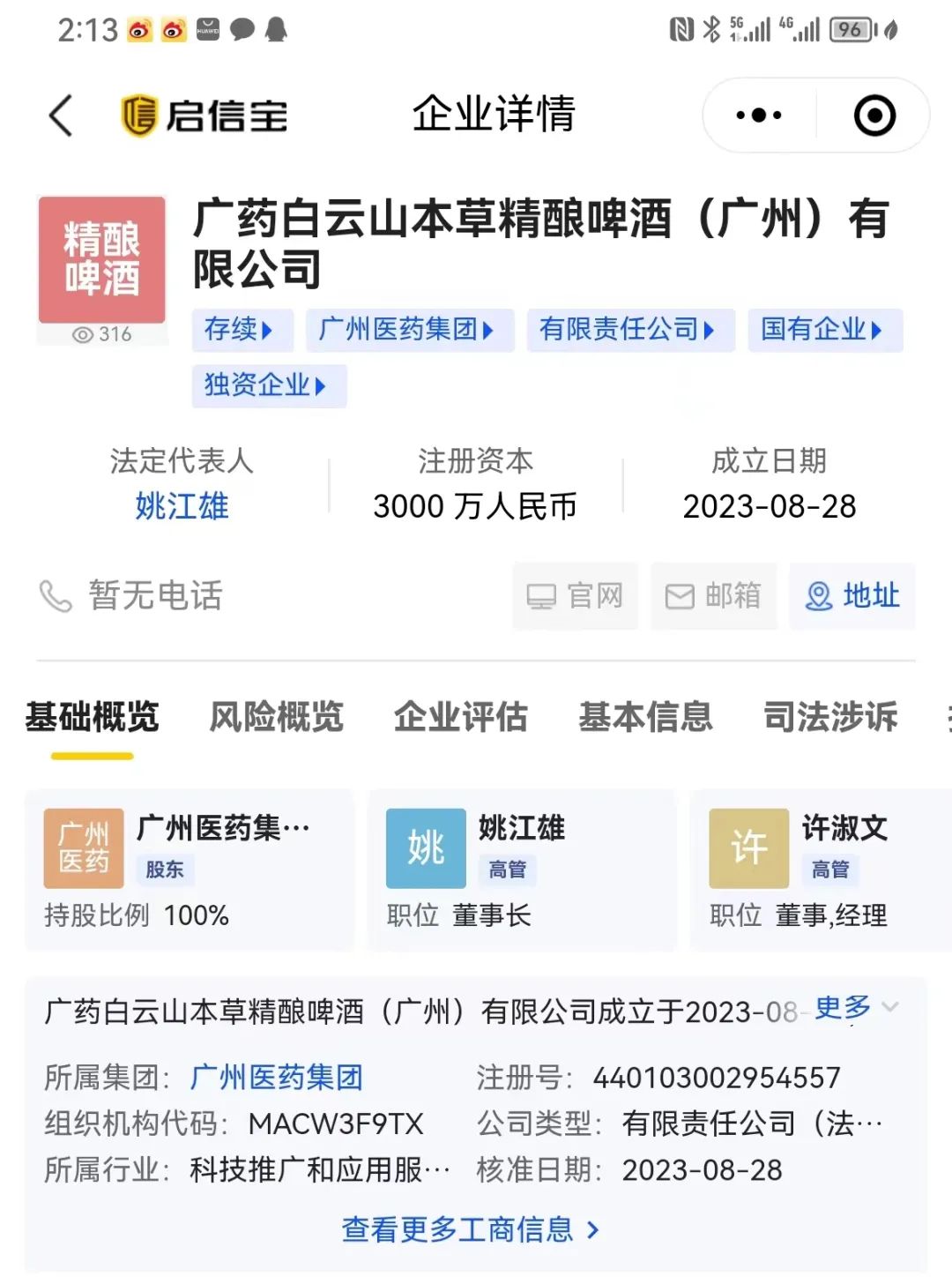Go back using the top arrow

coord(60,116)
